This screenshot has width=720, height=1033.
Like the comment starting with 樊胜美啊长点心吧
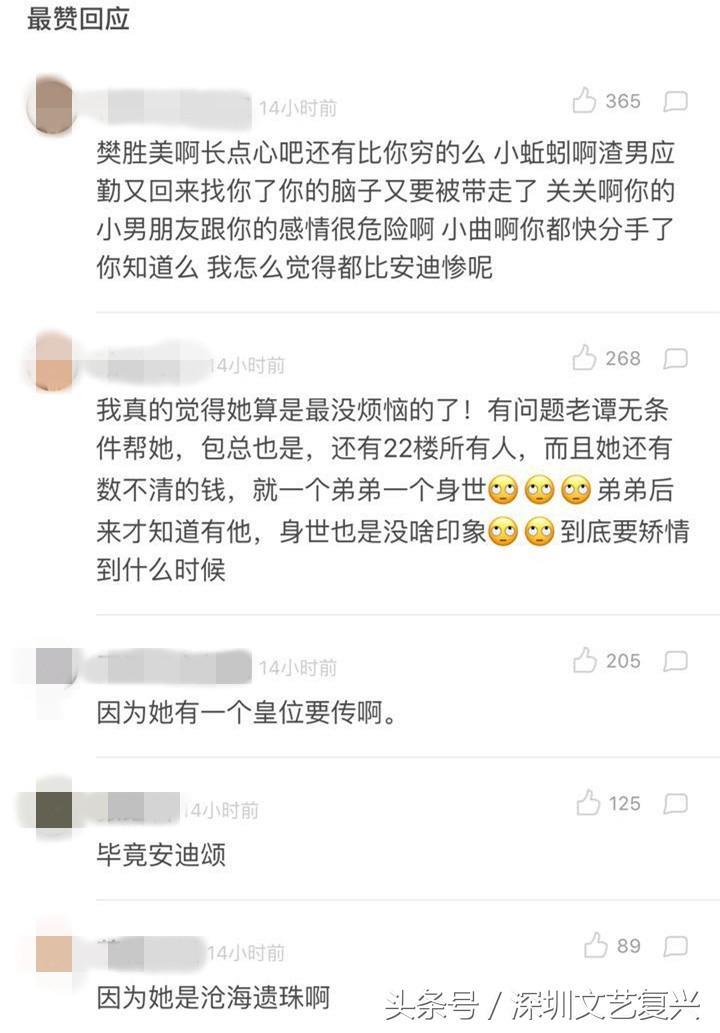pos(585,100)
